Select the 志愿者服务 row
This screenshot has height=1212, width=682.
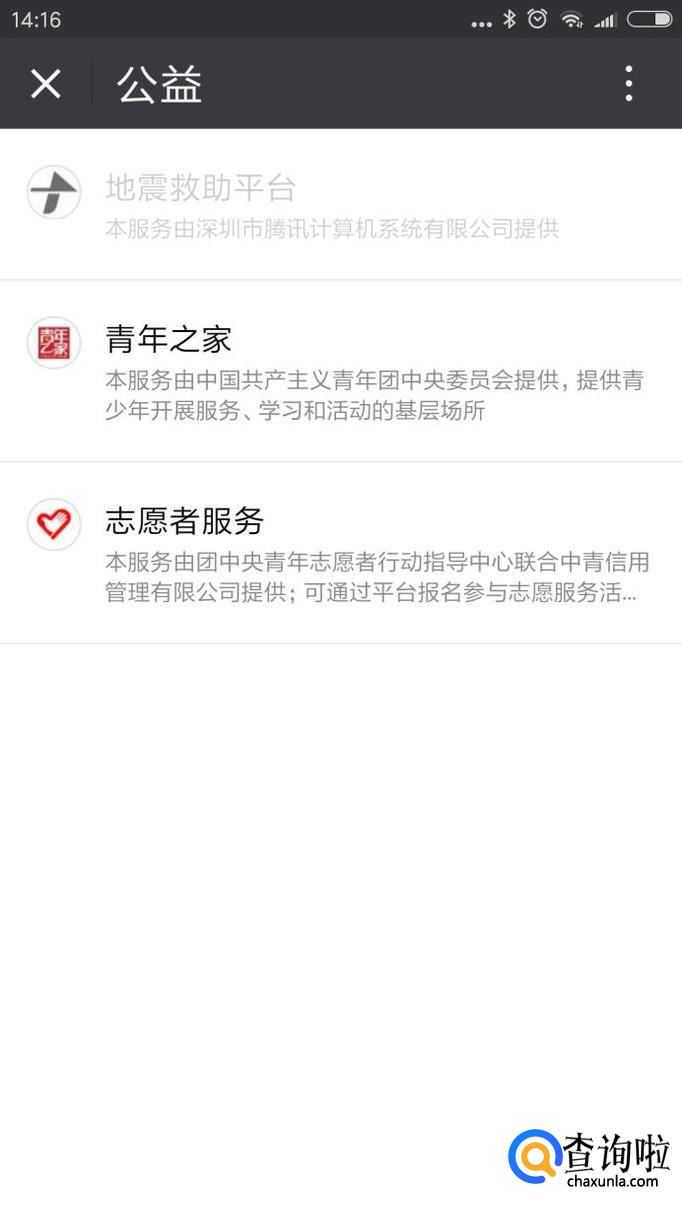[x=341, y=553]
